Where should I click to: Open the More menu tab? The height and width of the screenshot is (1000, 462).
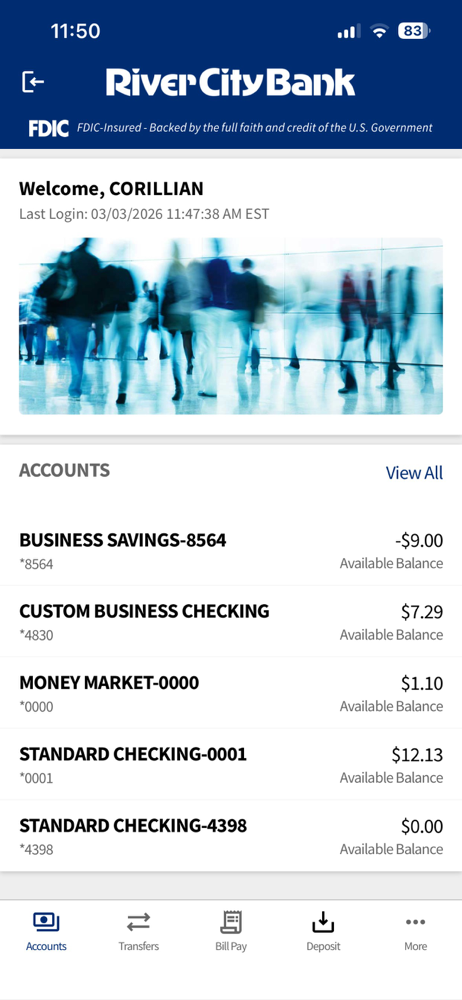coord(415,932)
